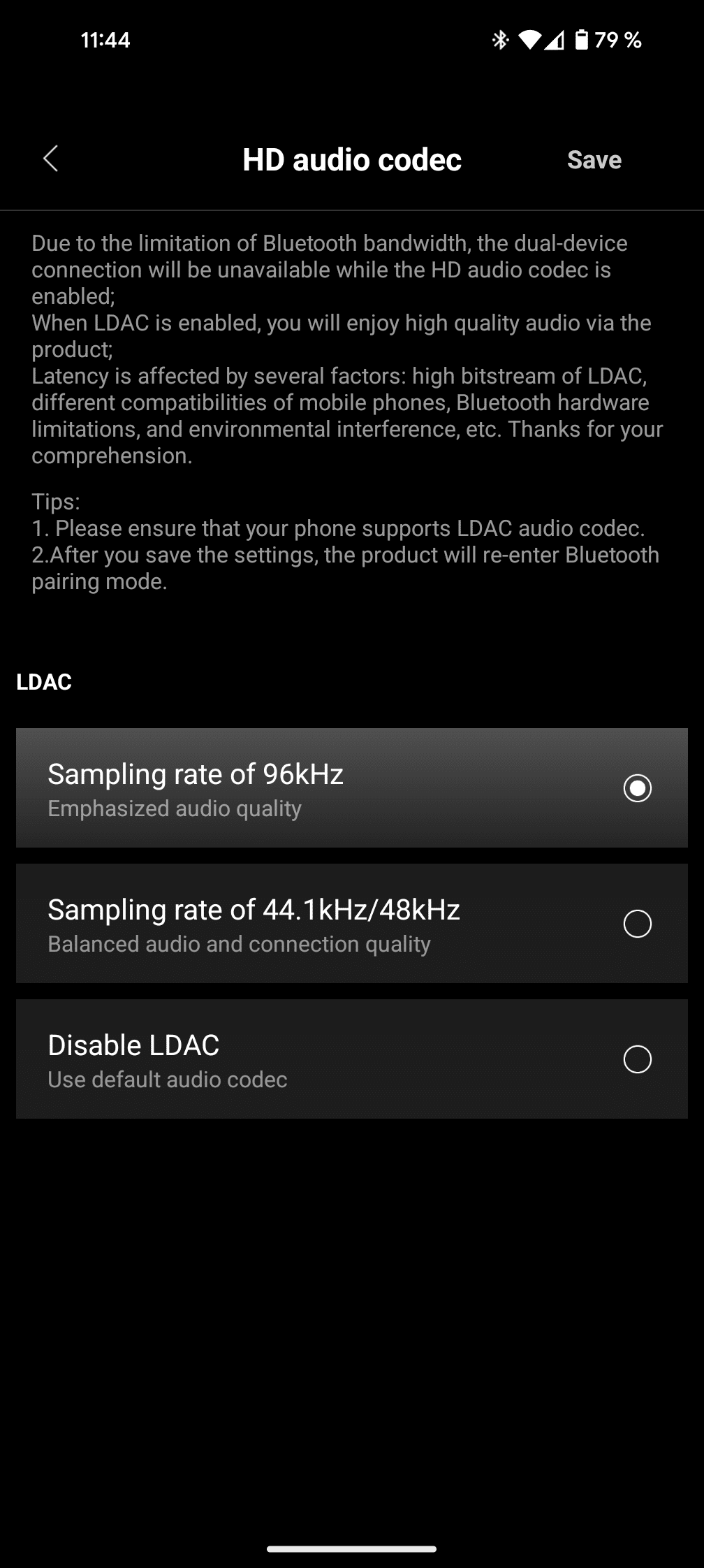Choose Sampling rate of 44.1kHz/48kHz

point(352,924)
